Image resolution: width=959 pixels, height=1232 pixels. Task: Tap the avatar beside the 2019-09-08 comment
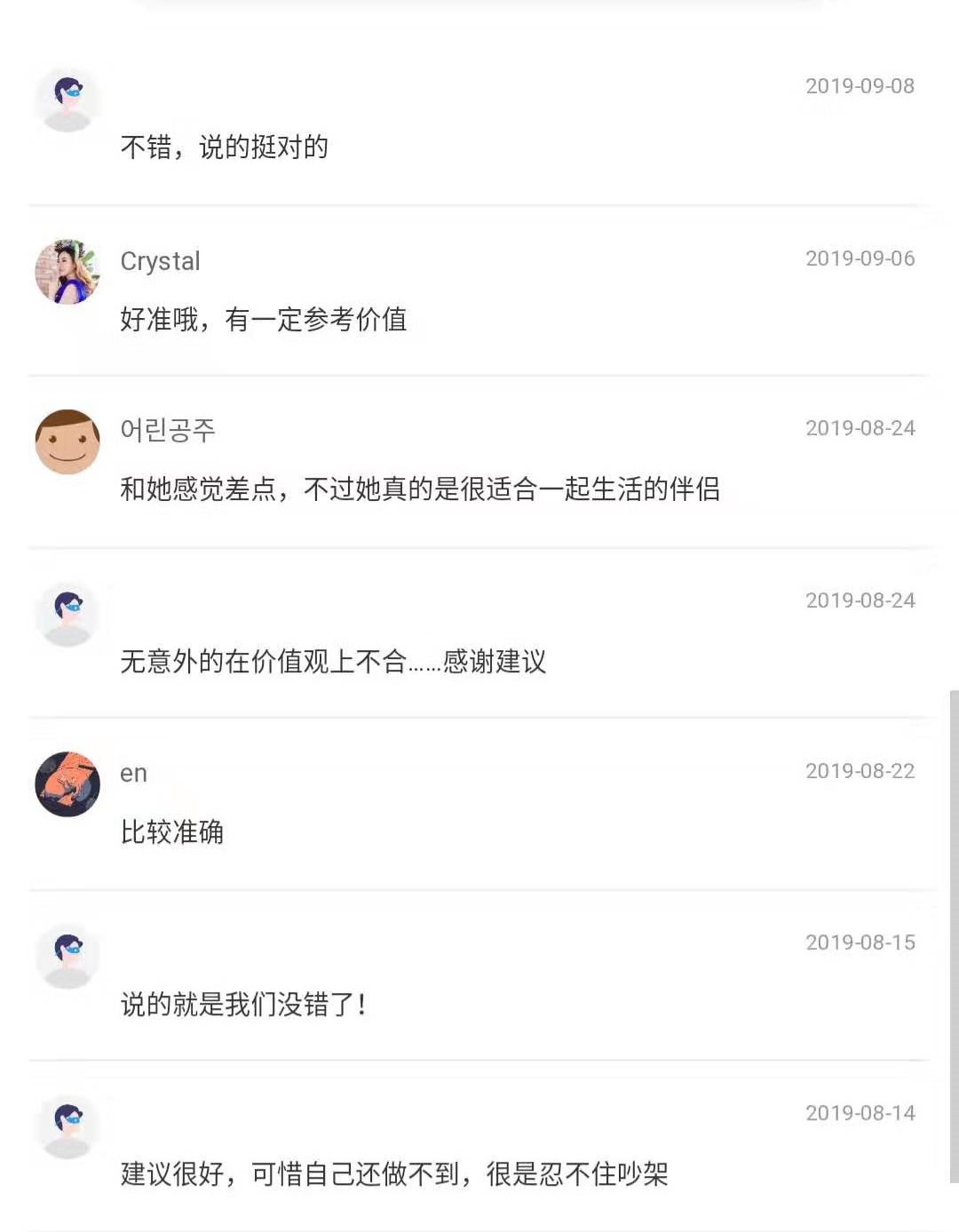pos(67,99)
